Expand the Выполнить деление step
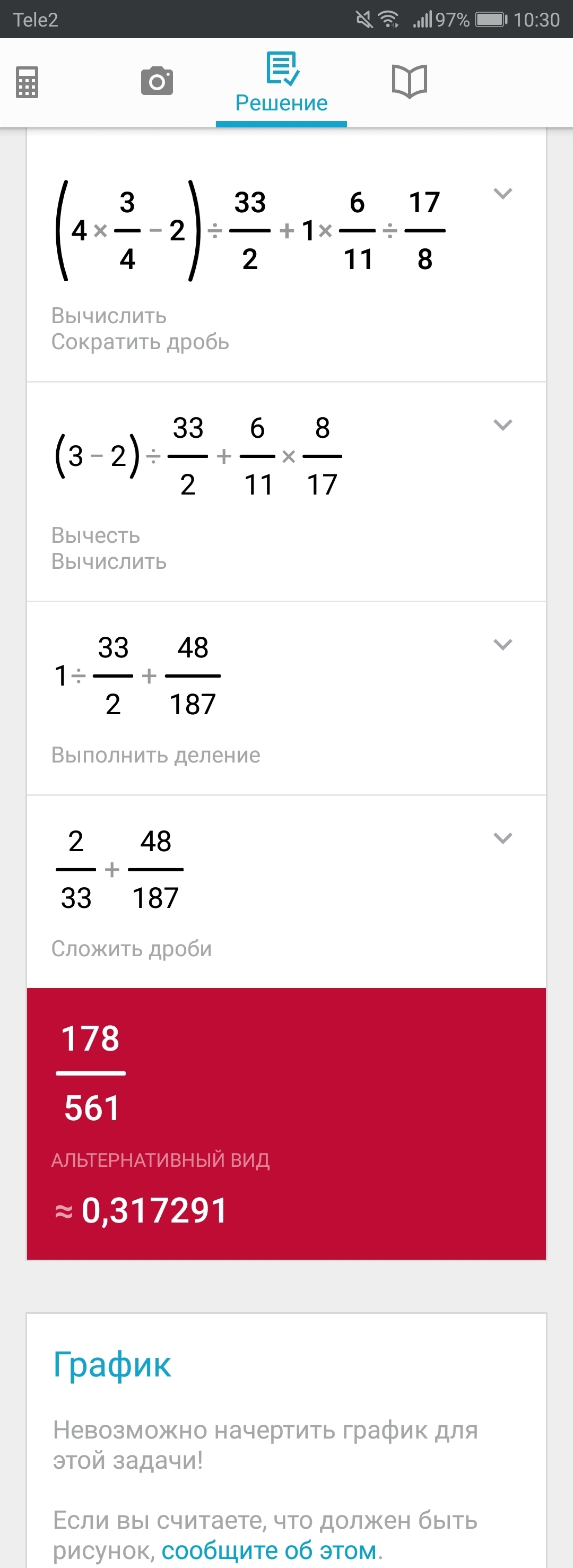The image size is (573, 1568). pos(502,645)
